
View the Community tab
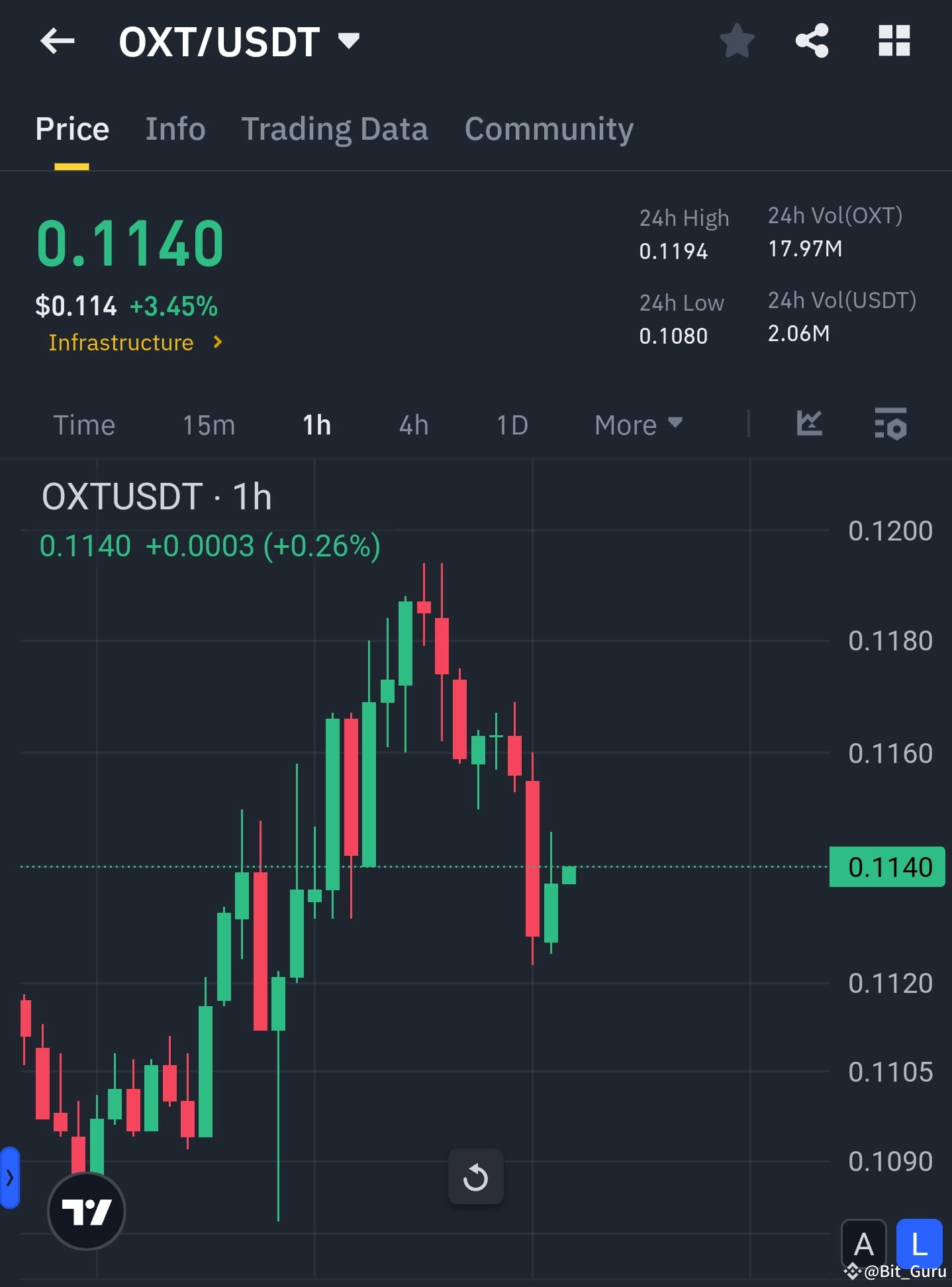tap(549, 129)
